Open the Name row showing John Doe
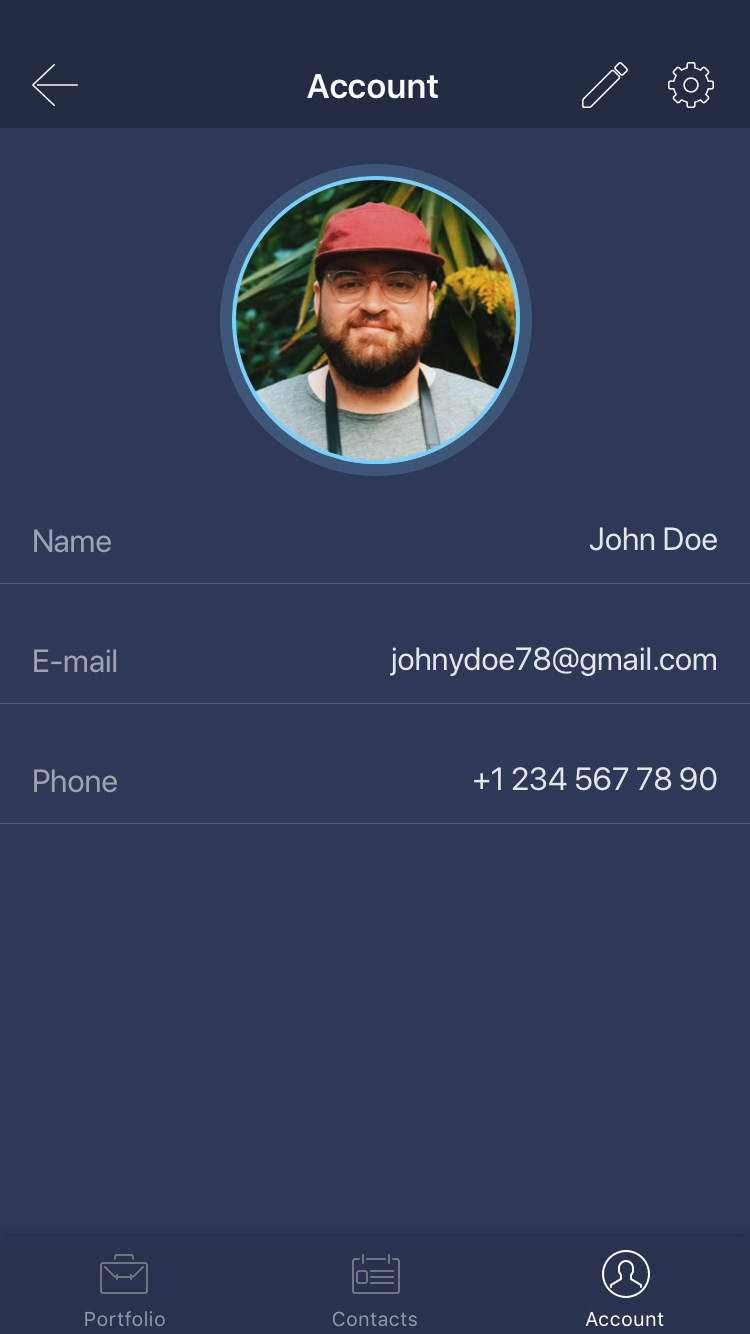750x1334 pixels. (375, 541)
